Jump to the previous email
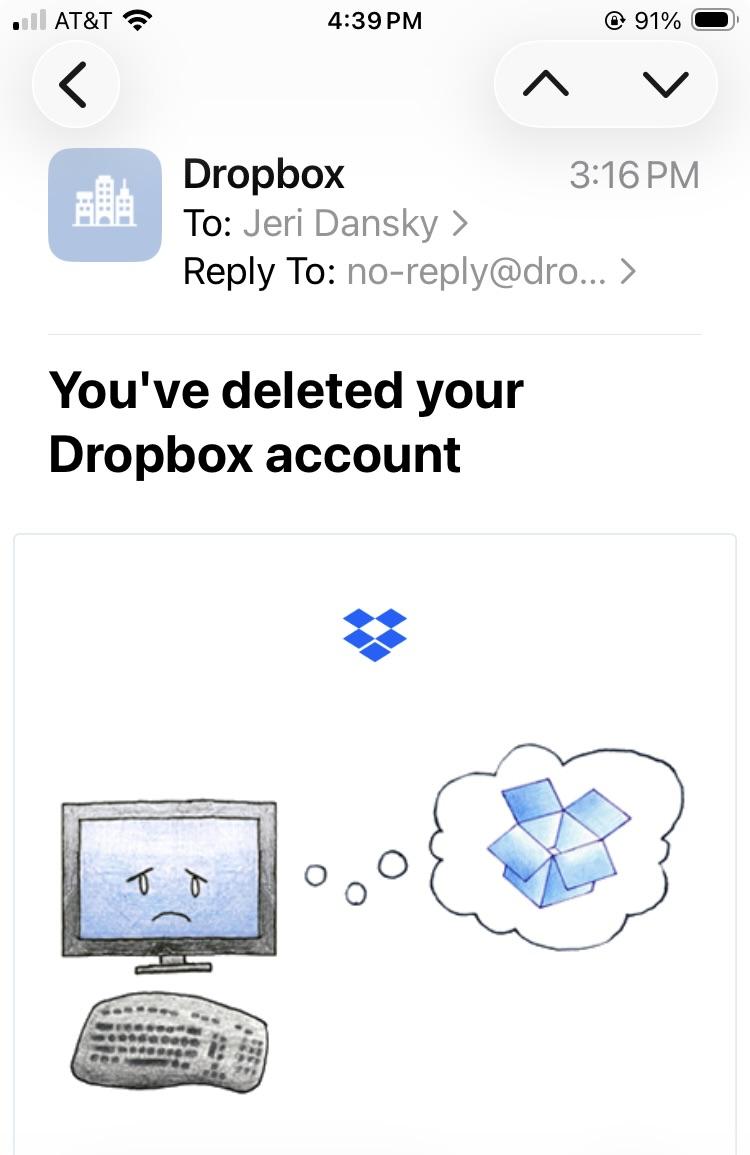This screenshot has height=1155, width=750. (x=546, y=85)
